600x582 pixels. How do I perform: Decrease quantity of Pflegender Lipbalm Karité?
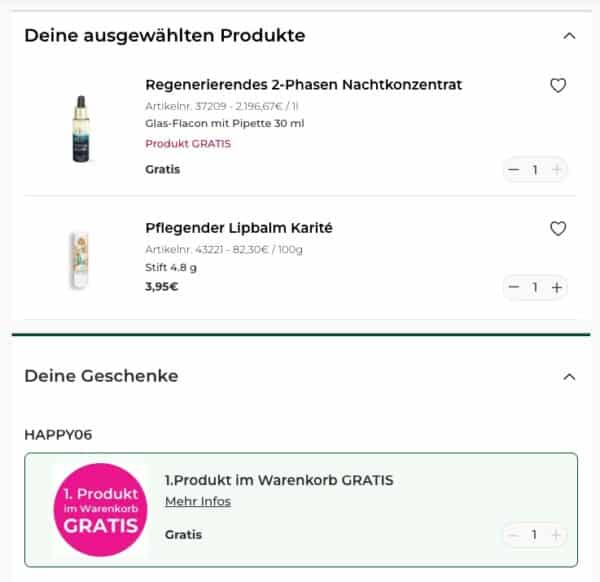click(x=514, y=288)
